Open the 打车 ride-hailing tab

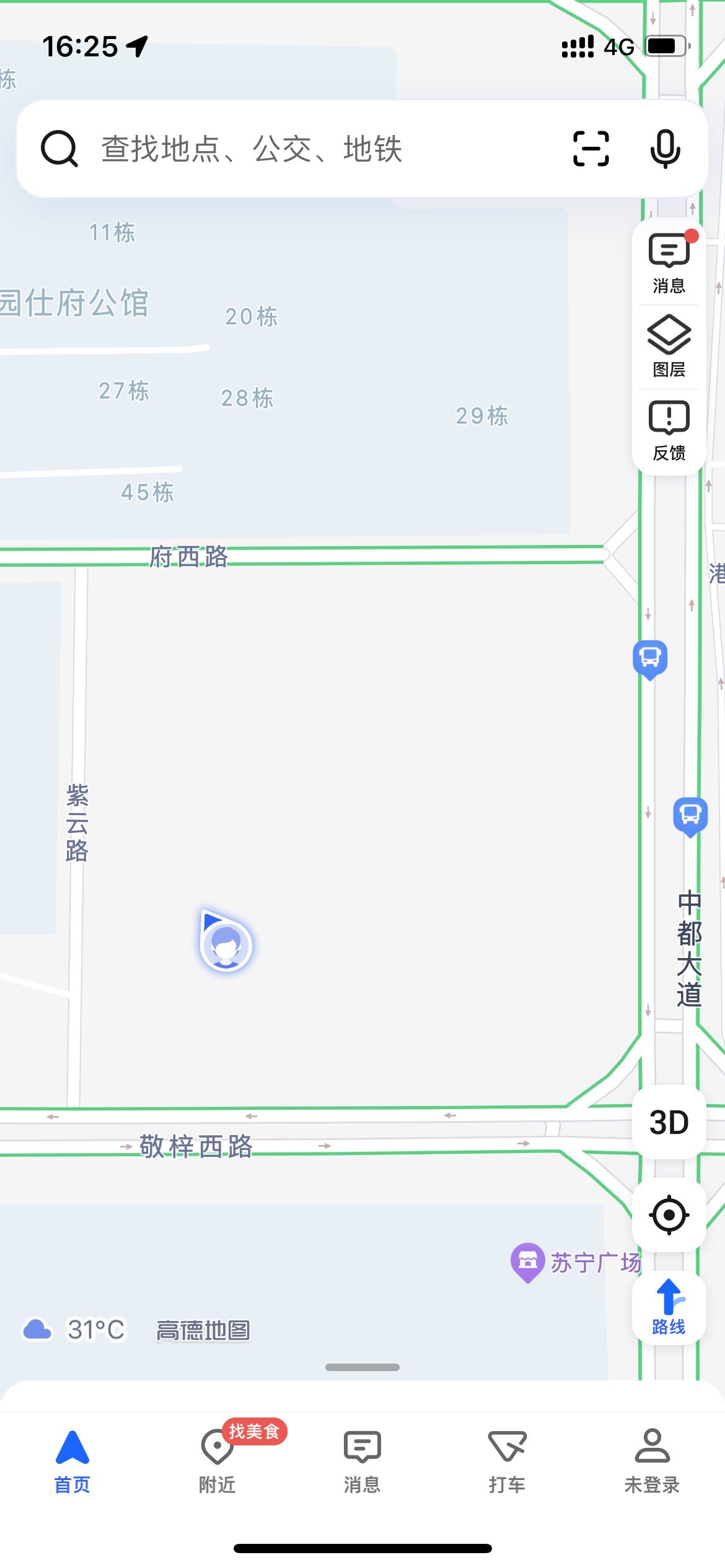(507, 1460)
